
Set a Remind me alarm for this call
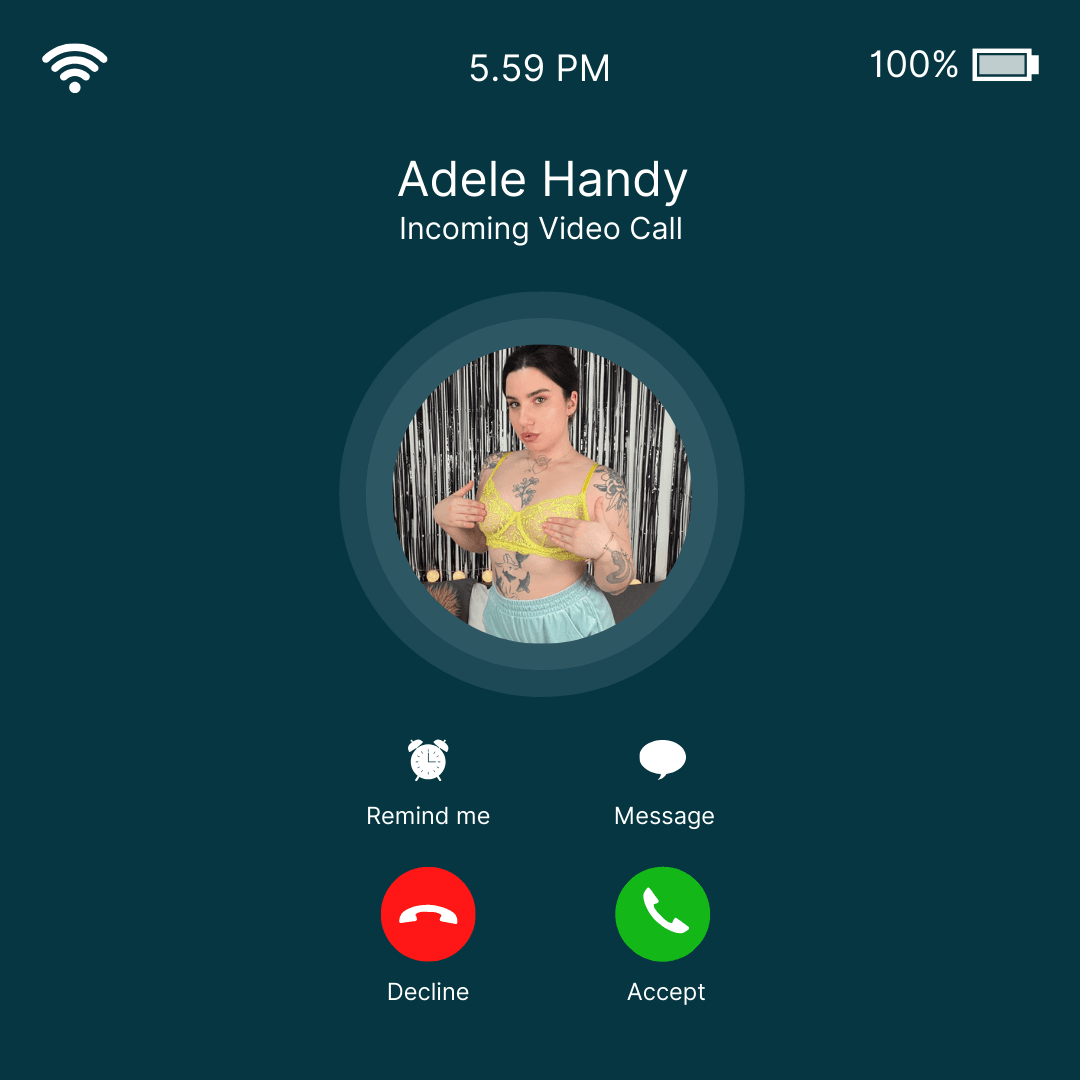click(428, 762)
